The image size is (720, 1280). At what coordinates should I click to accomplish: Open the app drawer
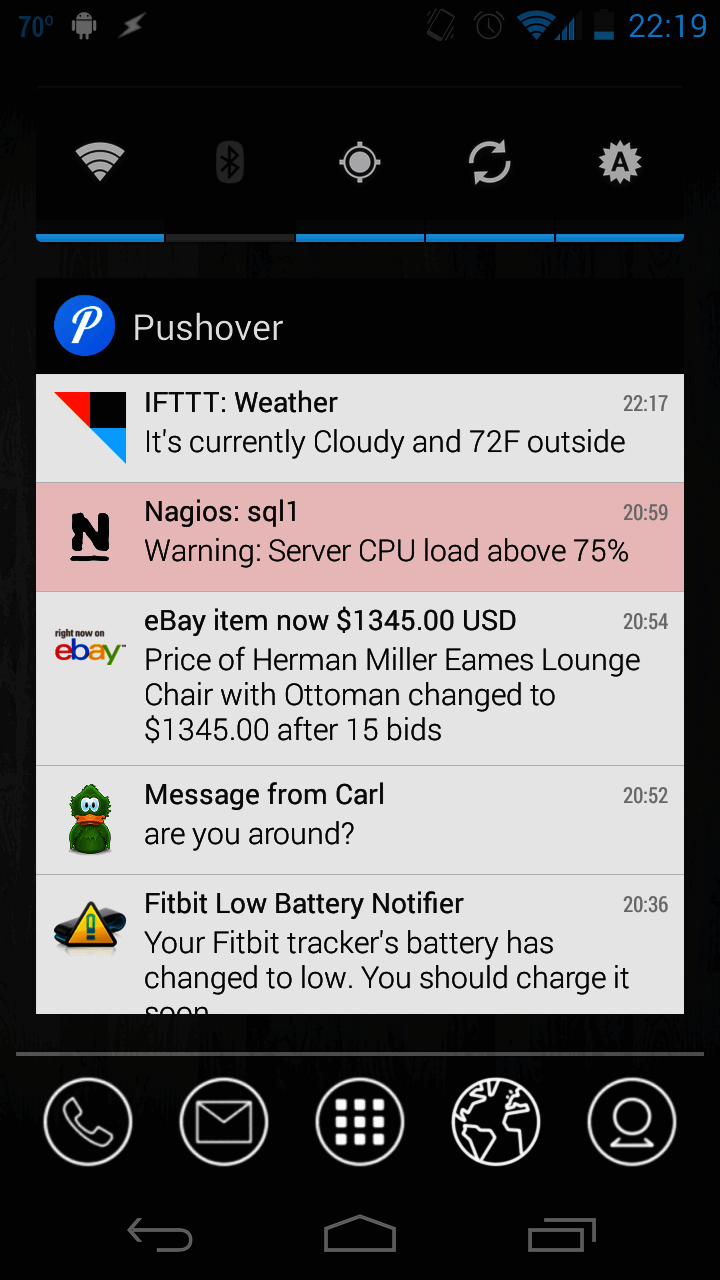pyautogui.click(x=360, y=1122)
